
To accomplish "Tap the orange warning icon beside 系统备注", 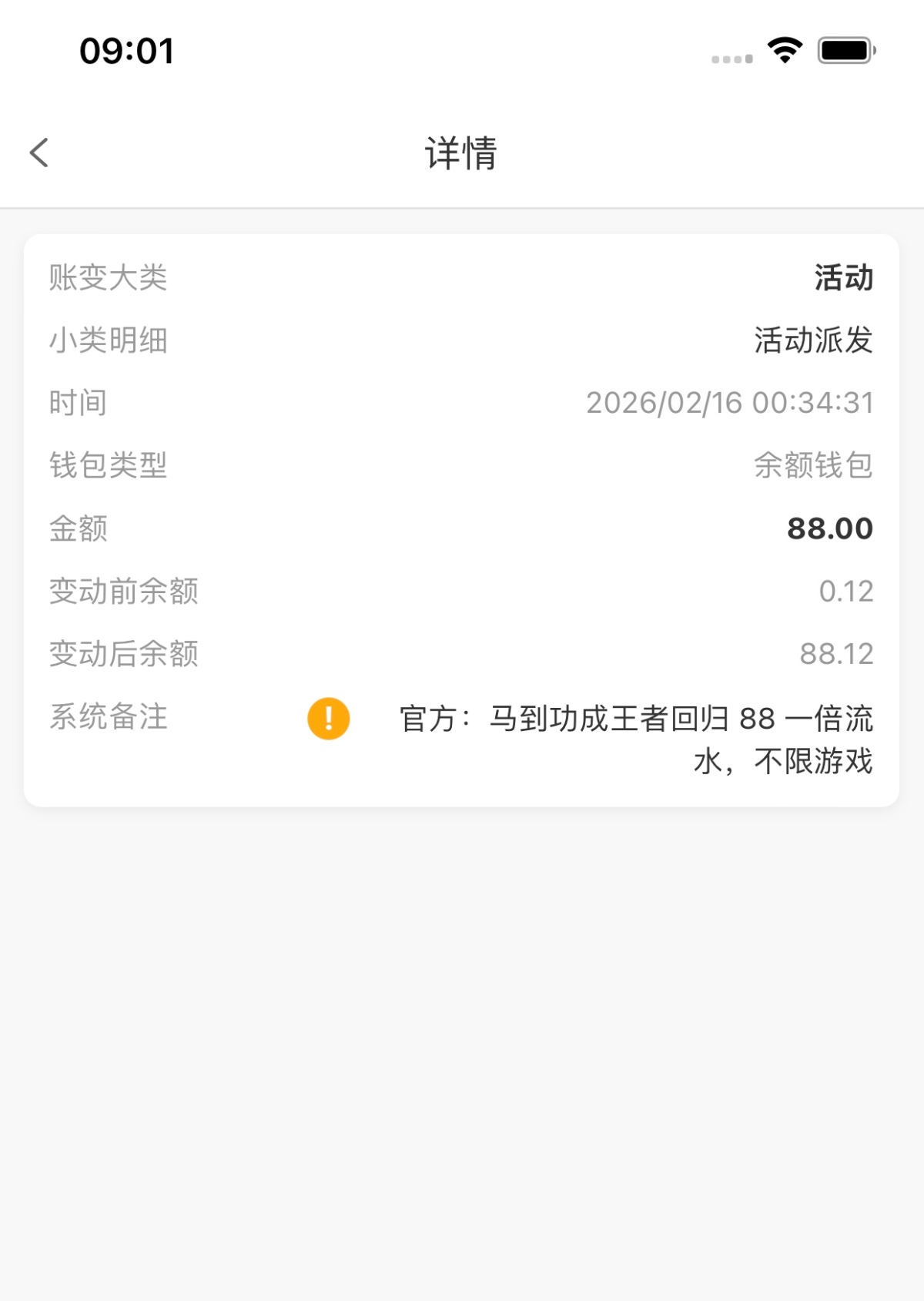I will click(329, 719).
